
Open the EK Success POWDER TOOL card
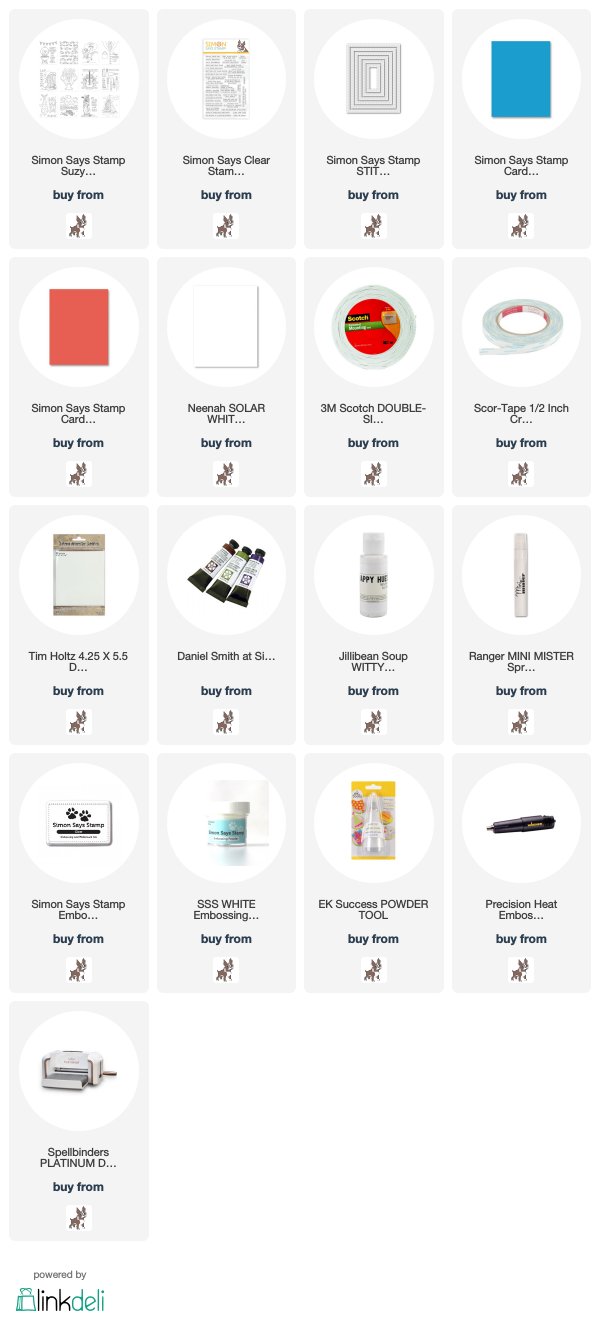click(x=373, y=824)
